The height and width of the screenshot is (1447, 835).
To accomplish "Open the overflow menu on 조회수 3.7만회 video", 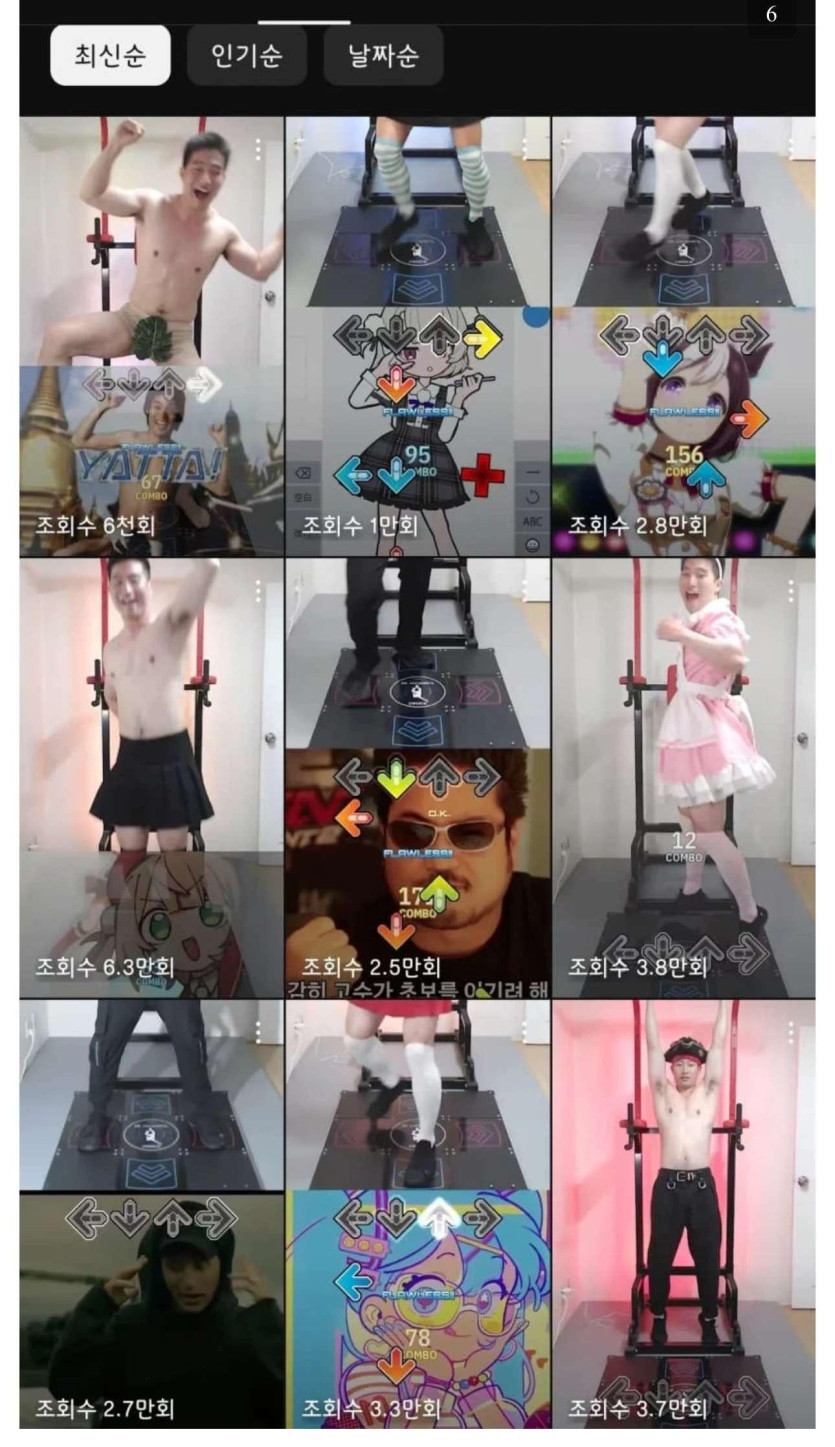I will tap(791, 1032).
